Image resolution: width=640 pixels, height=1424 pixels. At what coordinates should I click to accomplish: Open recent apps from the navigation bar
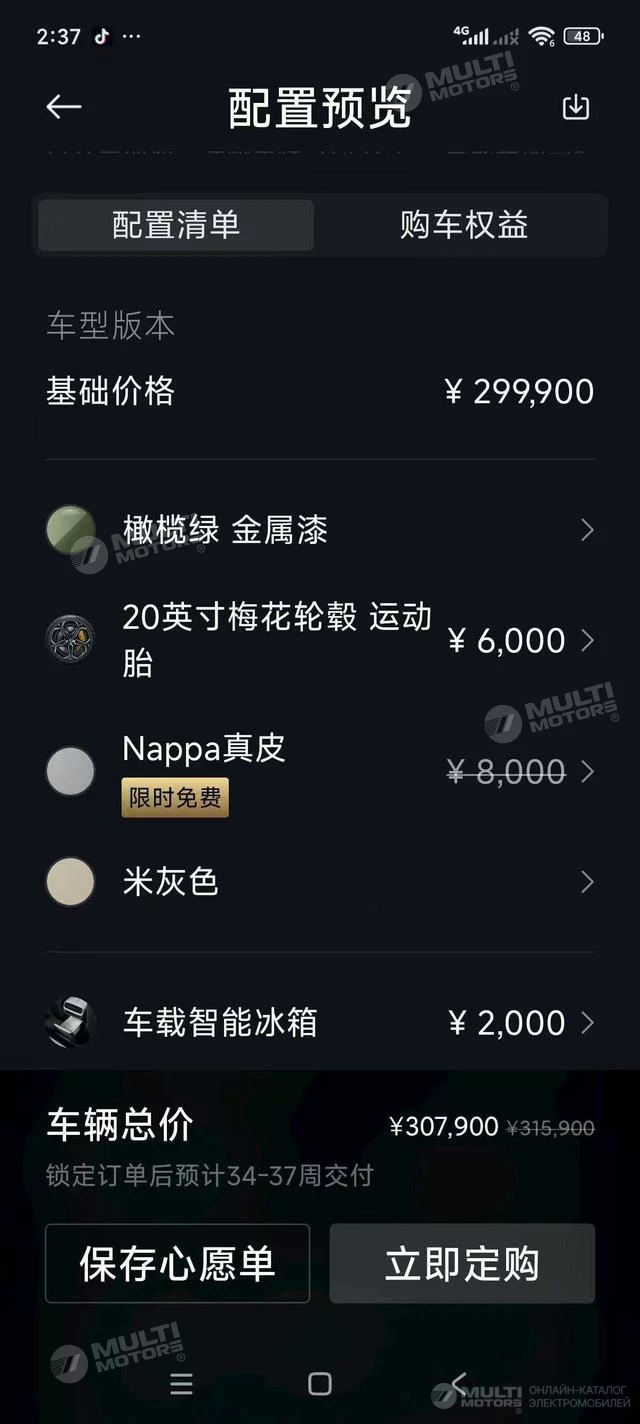(181, 1384)
